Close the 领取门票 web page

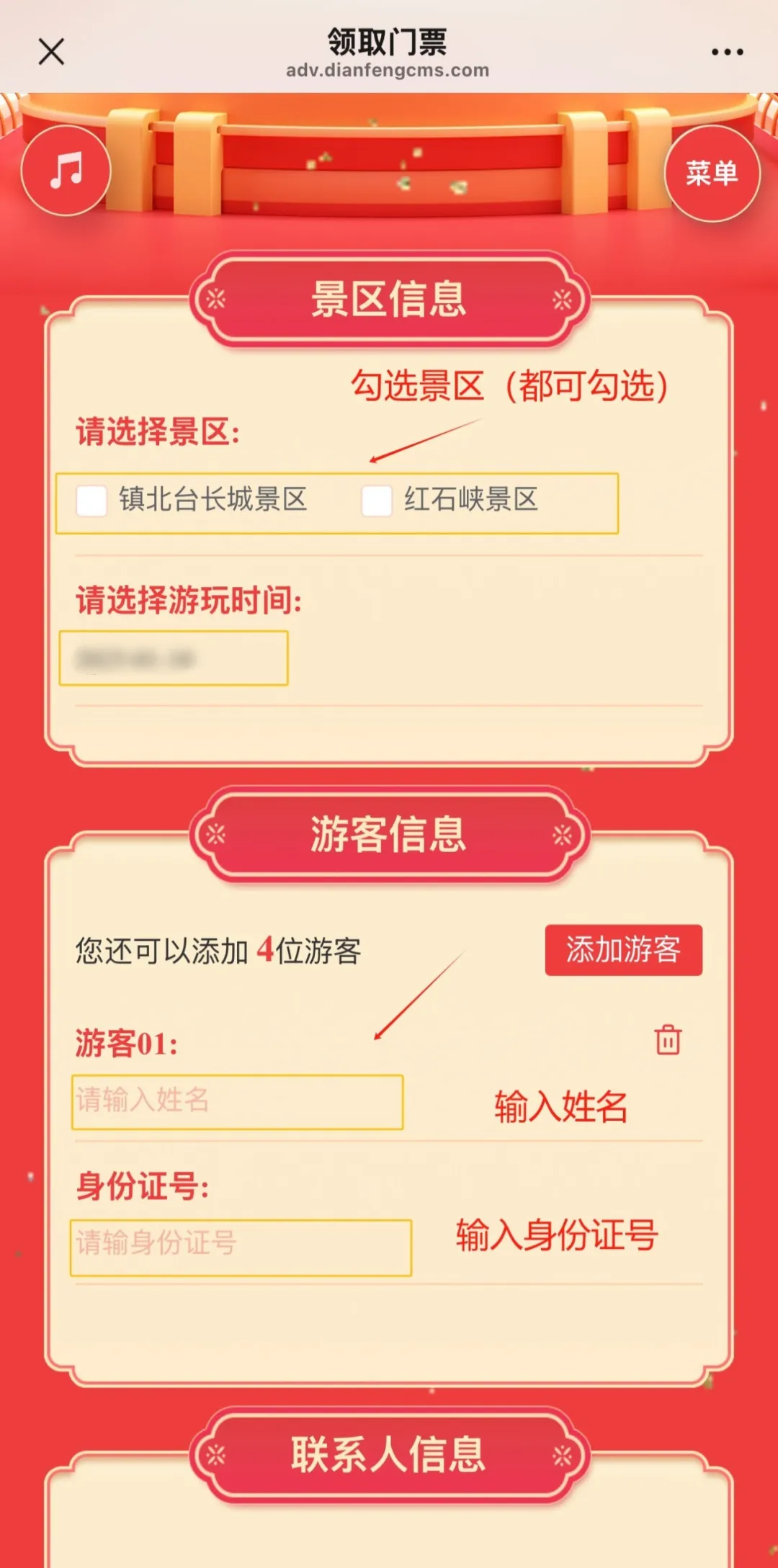pyautogui.click(x=51, y=52)
